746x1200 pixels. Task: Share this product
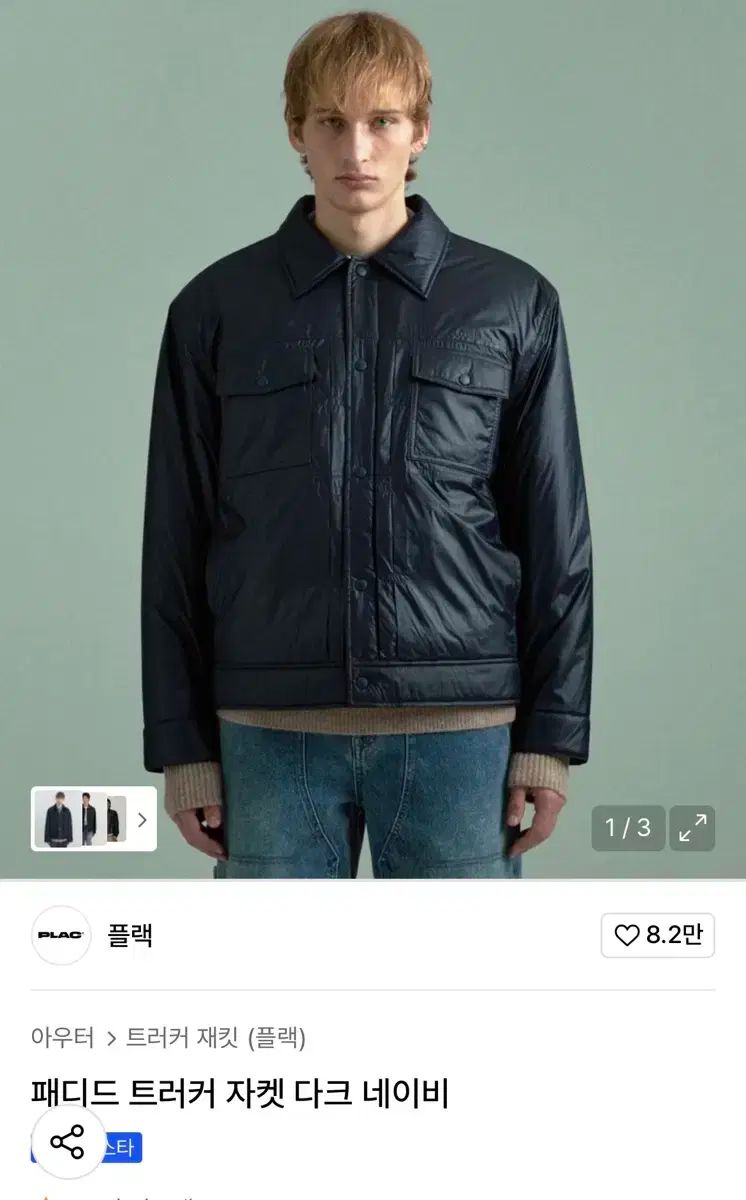(x=68, y=1142)
